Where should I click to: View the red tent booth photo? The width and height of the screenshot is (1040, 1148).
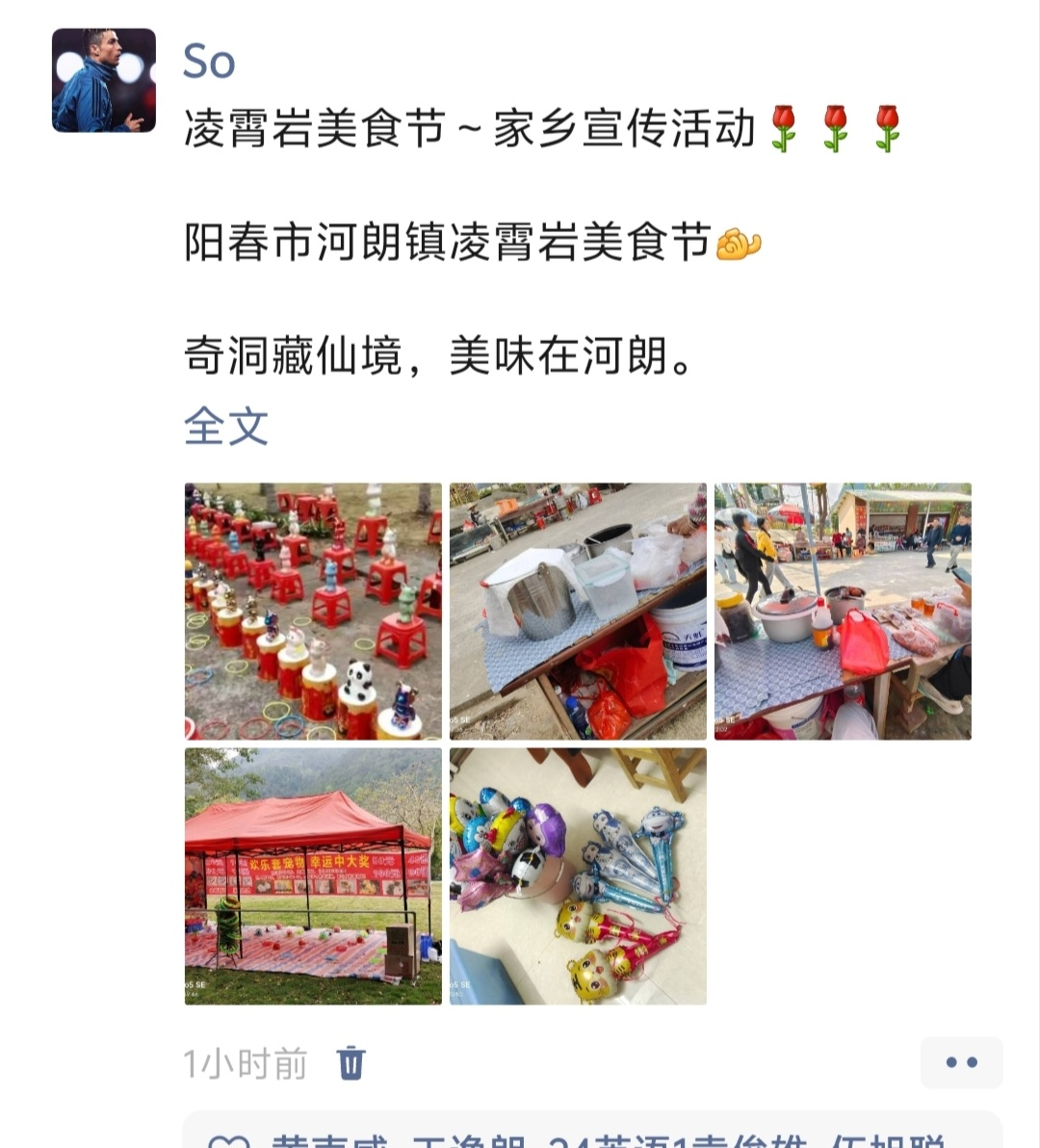313,876
